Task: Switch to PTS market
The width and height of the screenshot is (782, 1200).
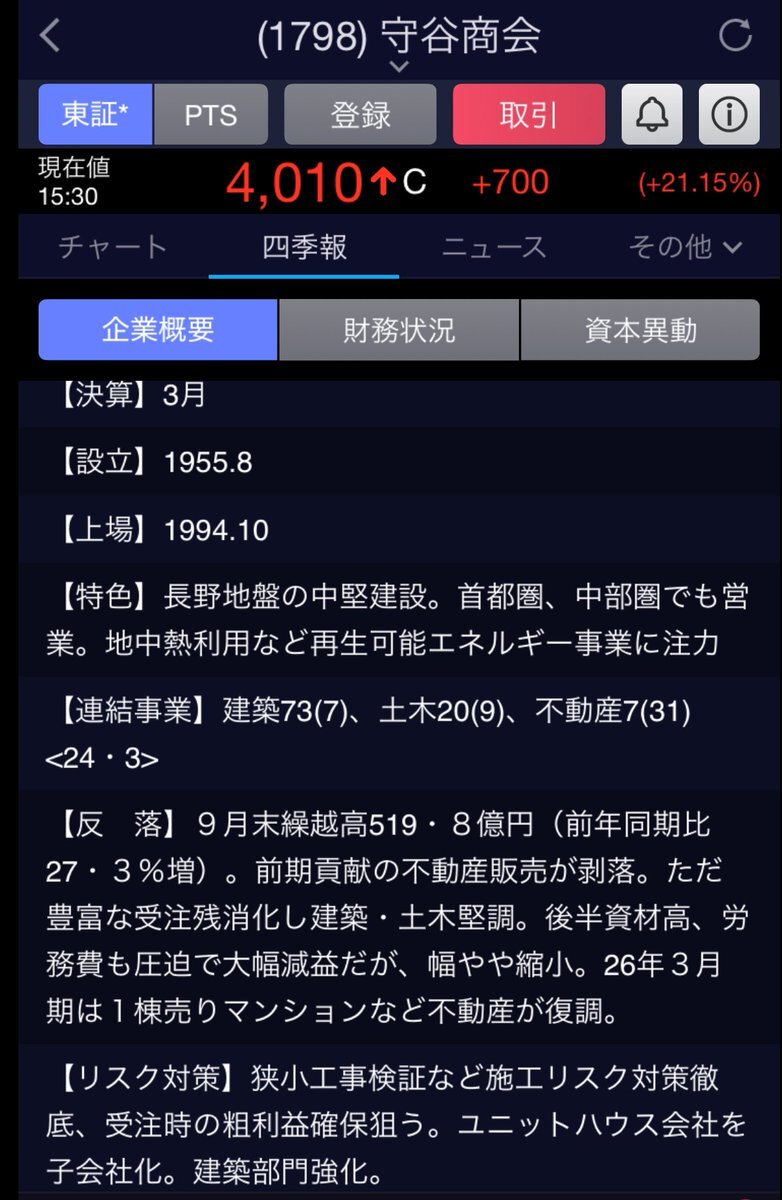Action: [211, 115]
